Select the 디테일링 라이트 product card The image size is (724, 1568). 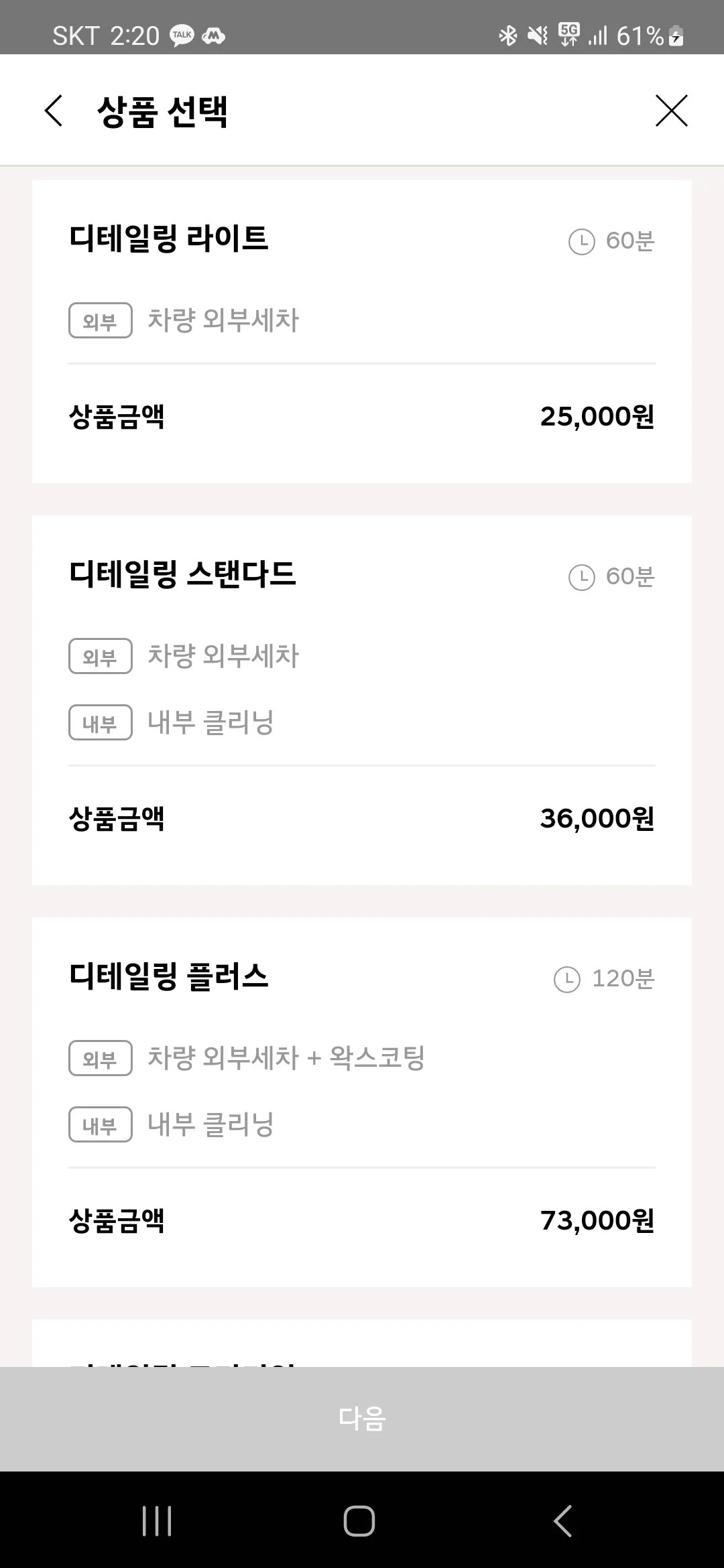tap(362, 331)
